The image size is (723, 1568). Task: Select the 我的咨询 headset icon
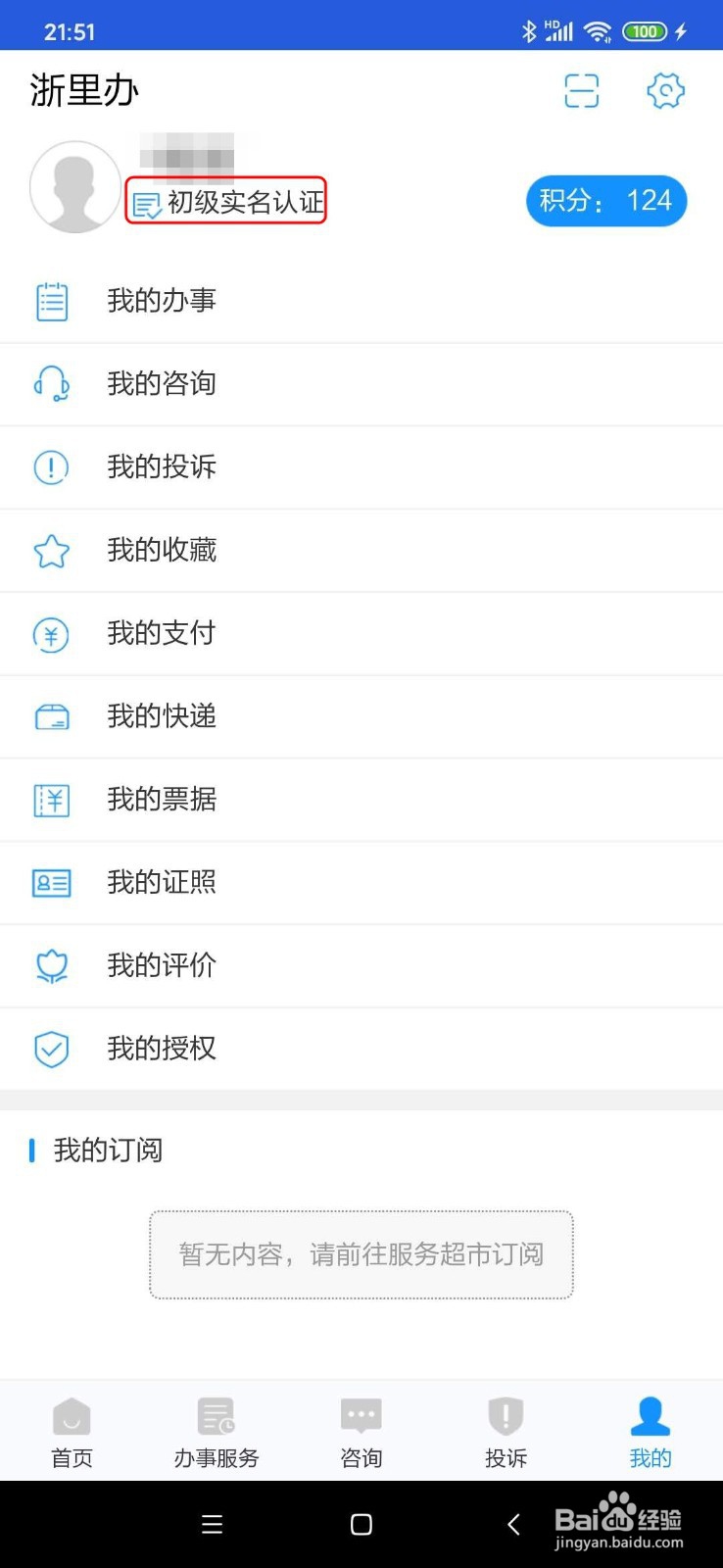(52, 384)
